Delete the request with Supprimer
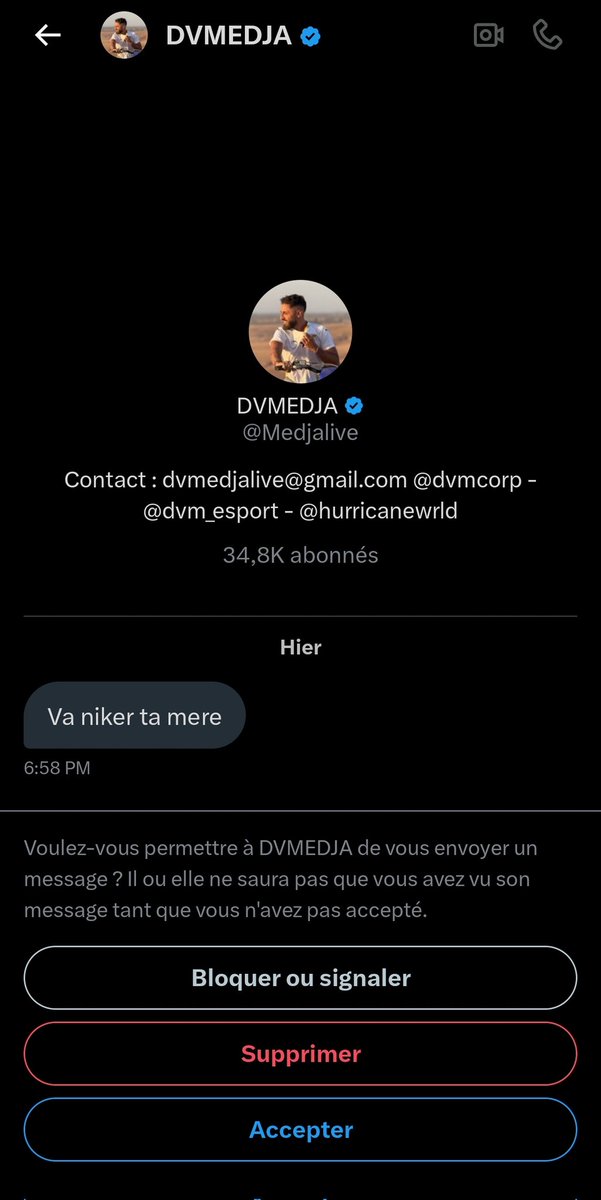Image resolution: width=601 pixels, height=1200 pixels. [x=300, y=1054]
